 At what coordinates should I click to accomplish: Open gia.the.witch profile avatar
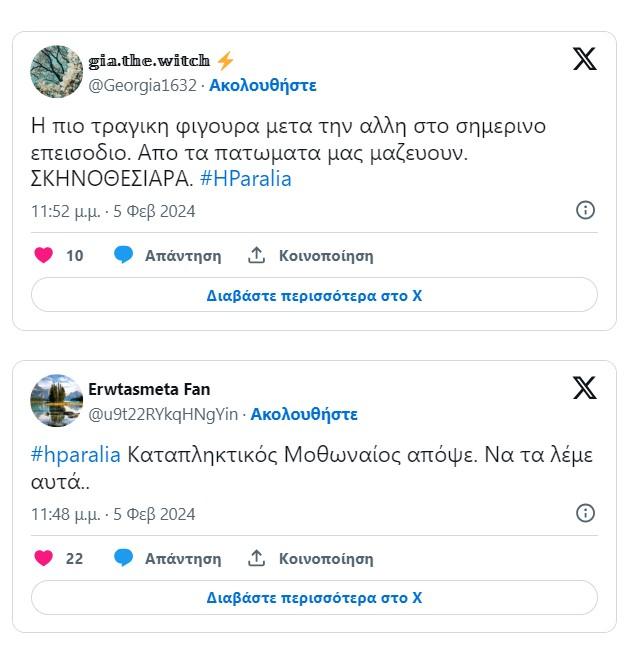click(x=57, y=71)
